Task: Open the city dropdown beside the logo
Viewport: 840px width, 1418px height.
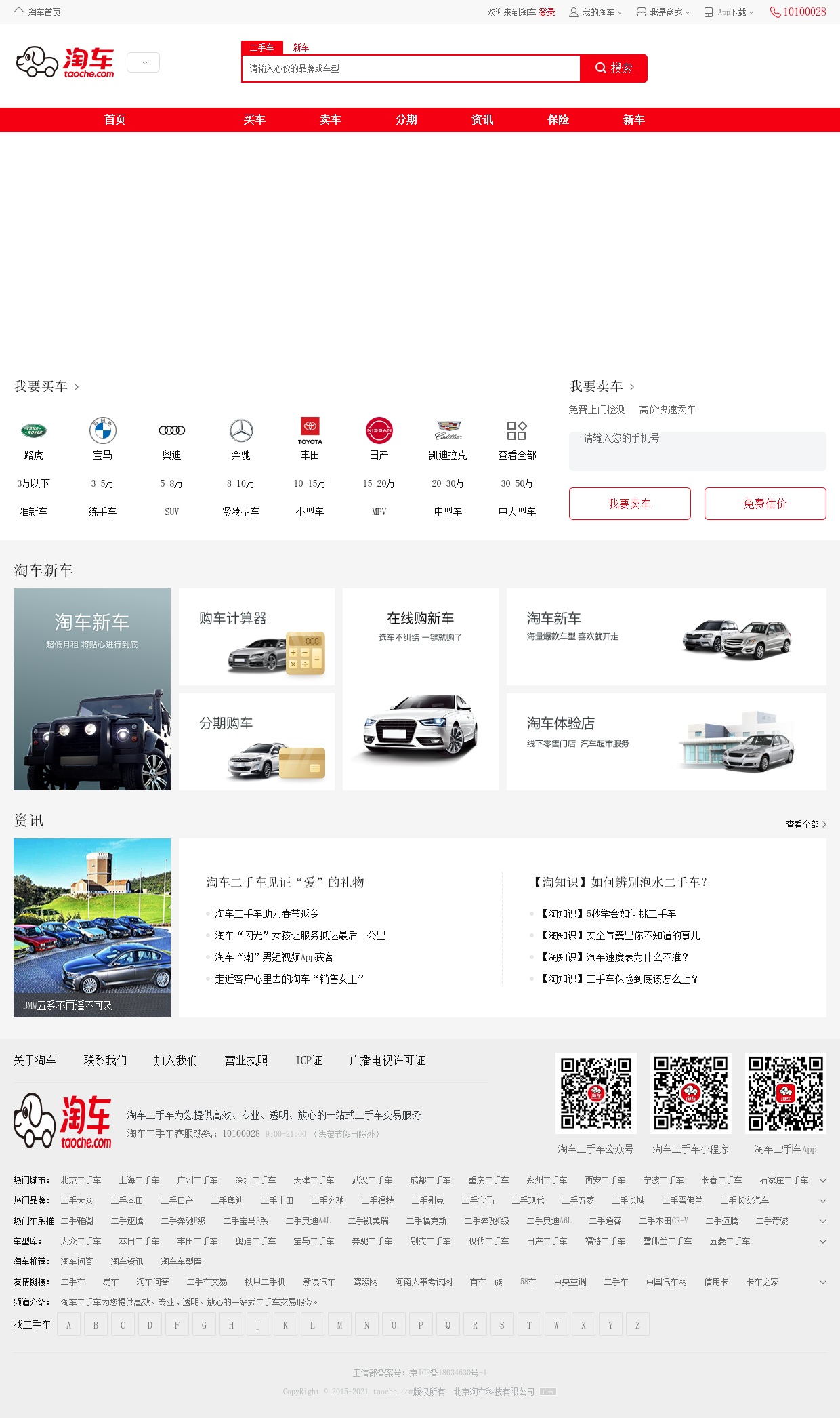Action: pyautogui.click(x=143, y=62)
